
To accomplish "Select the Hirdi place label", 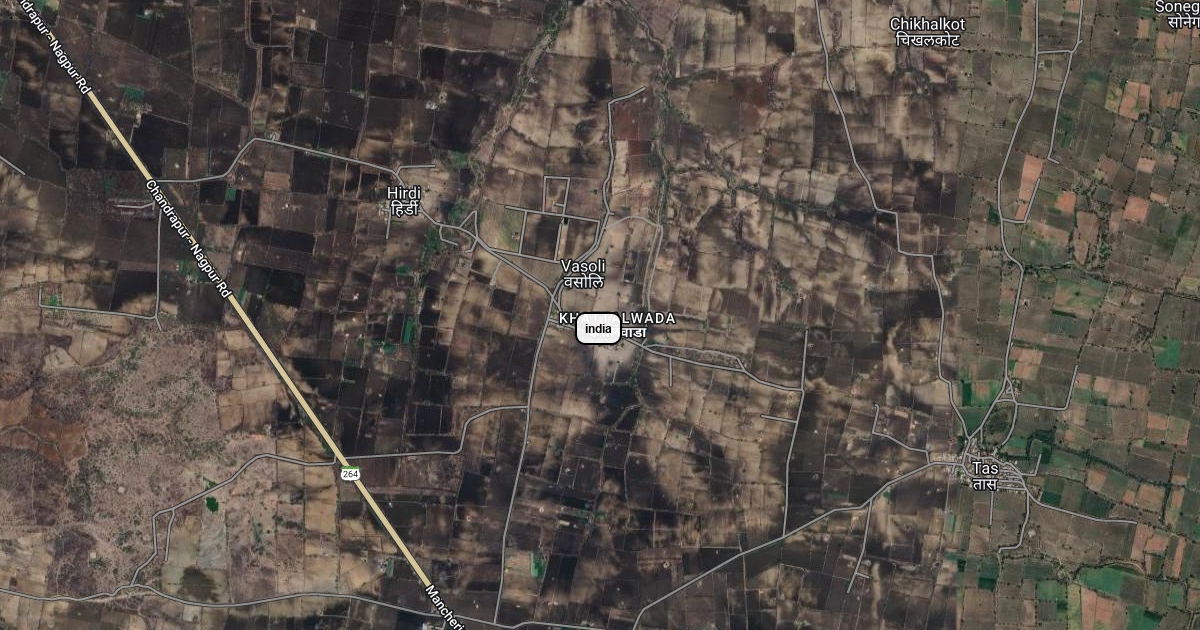I will (x=404, y=199).
